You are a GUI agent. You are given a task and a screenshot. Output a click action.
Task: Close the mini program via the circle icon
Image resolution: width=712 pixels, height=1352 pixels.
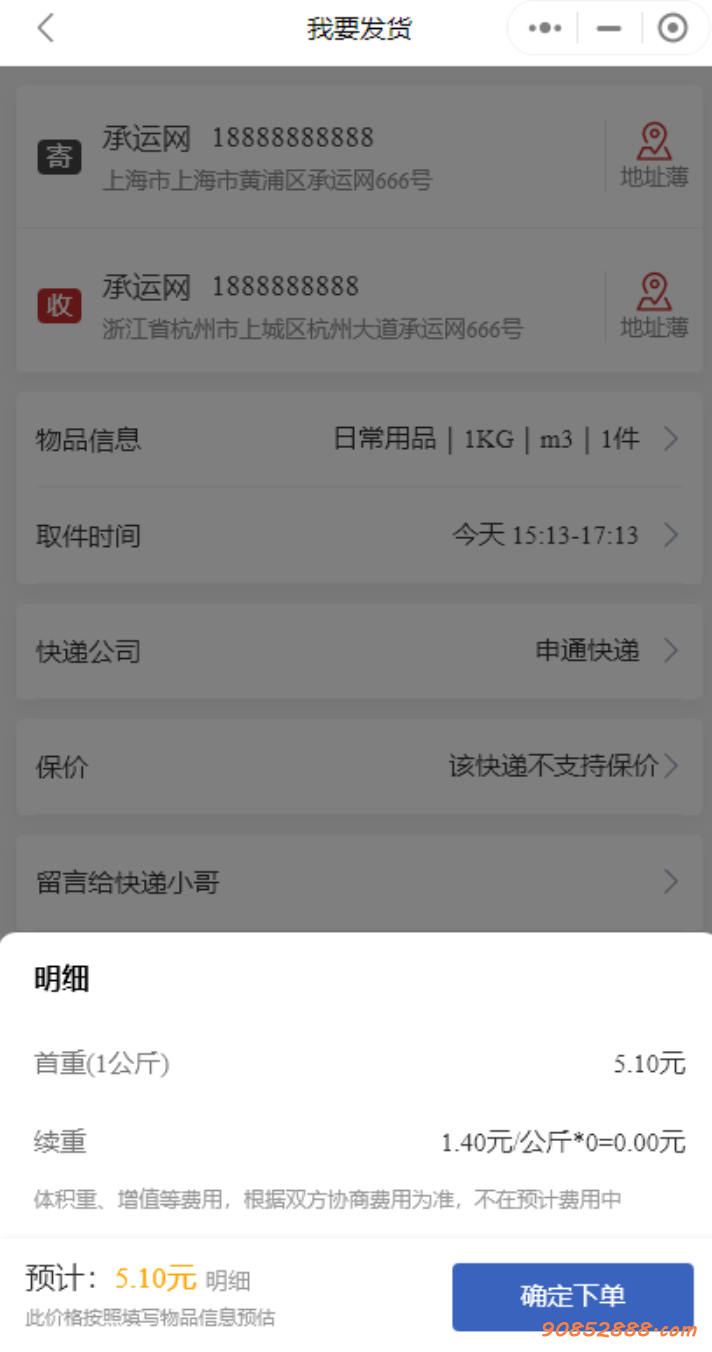coord(673,28)
